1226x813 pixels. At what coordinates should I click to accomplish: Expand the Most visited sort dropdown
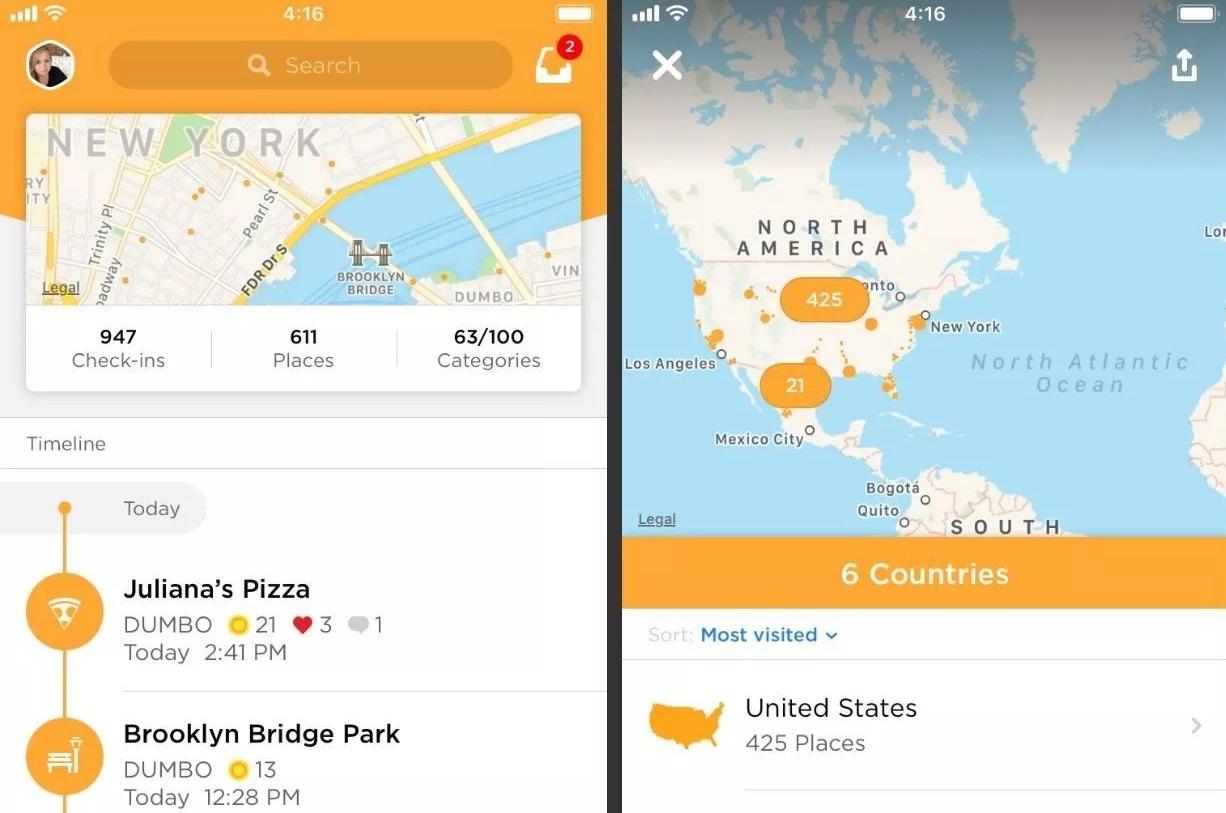pos(768,635)
